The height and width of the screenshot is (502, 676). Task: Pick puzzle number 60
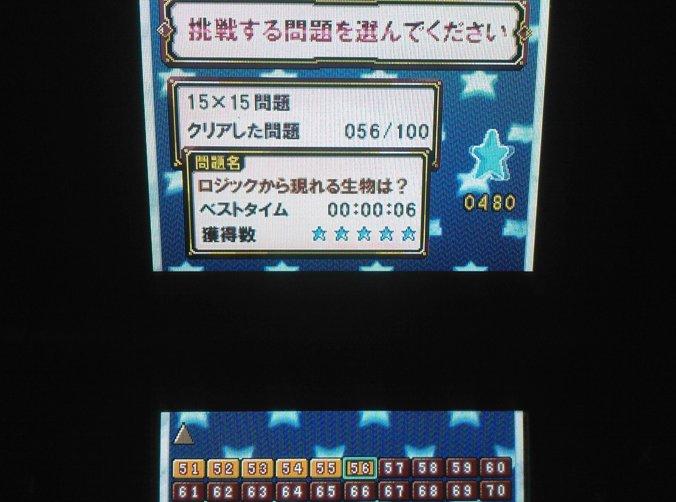(494, 468)
